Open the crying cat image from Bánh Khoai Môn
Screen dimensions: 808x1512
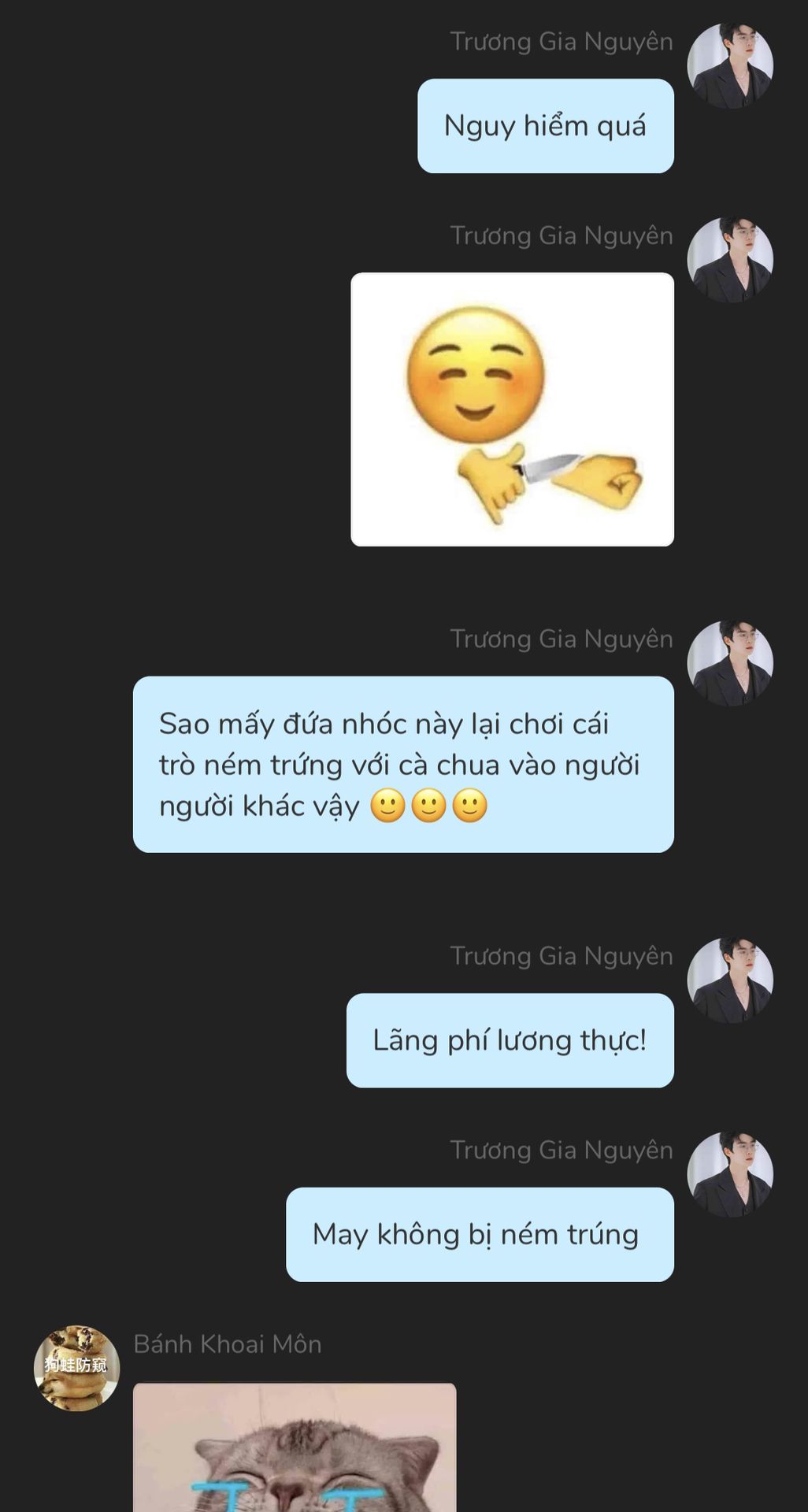point(295,1449)
